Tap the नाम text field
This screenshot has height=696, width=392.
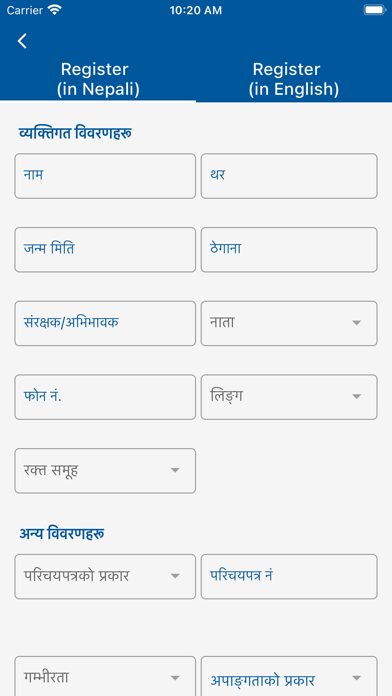click(x=105, y=176)
